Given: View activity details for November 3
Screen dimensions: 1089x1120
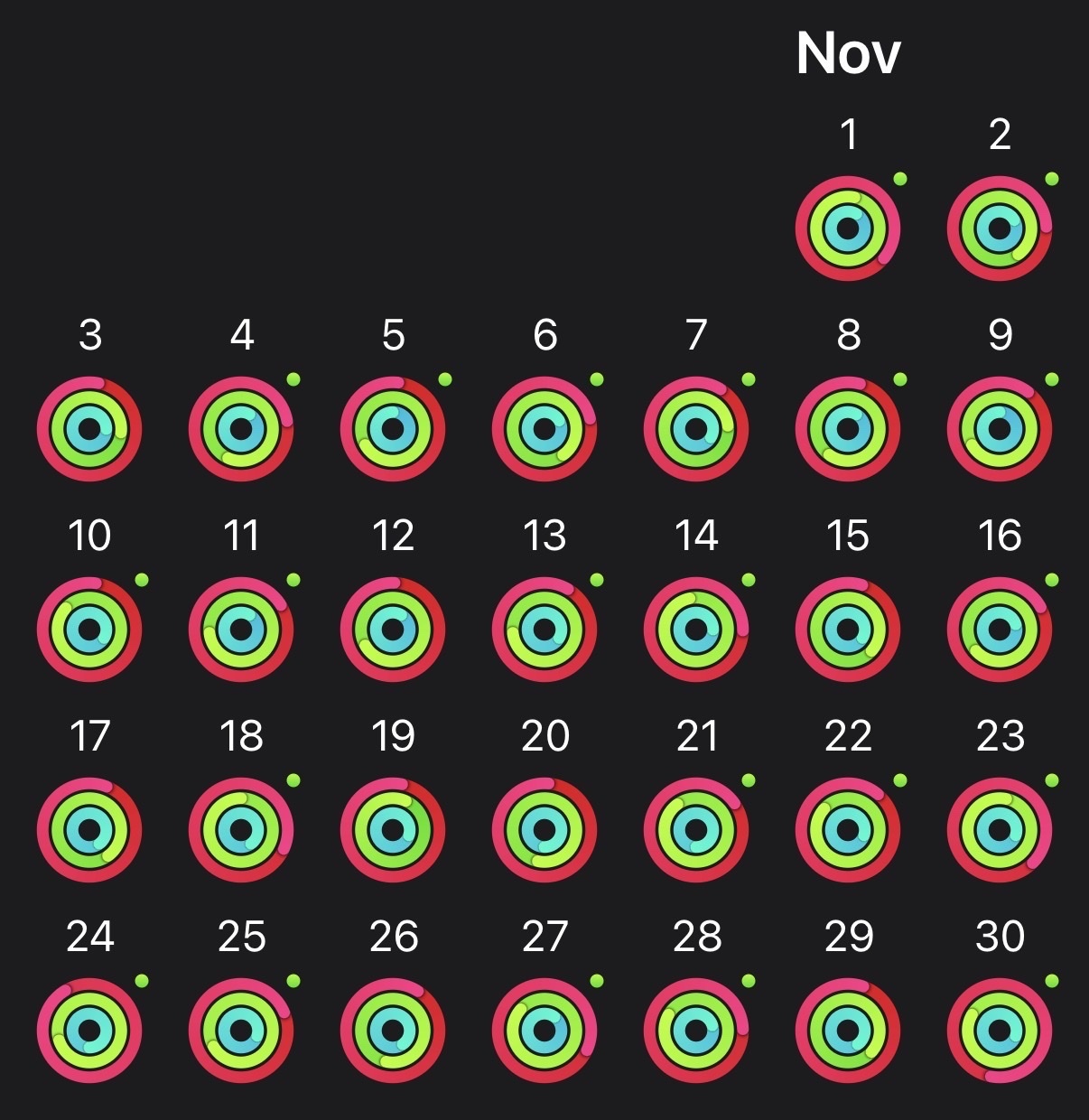Looking at the screenshot, I should [x=89, y=429].
